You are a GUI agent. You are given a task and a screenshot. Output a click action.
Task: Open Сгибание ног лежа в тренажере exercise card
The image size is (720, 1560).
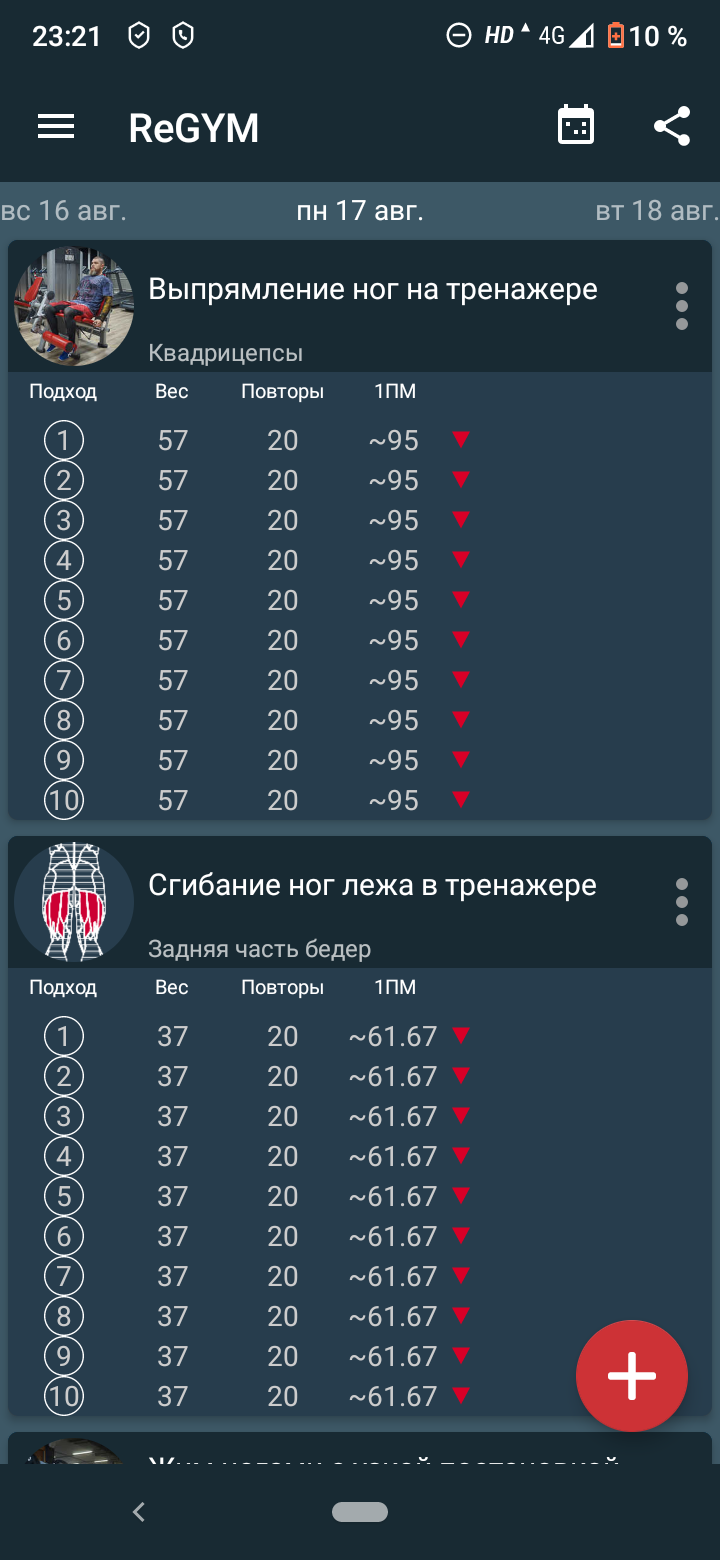tap(372, 886)
